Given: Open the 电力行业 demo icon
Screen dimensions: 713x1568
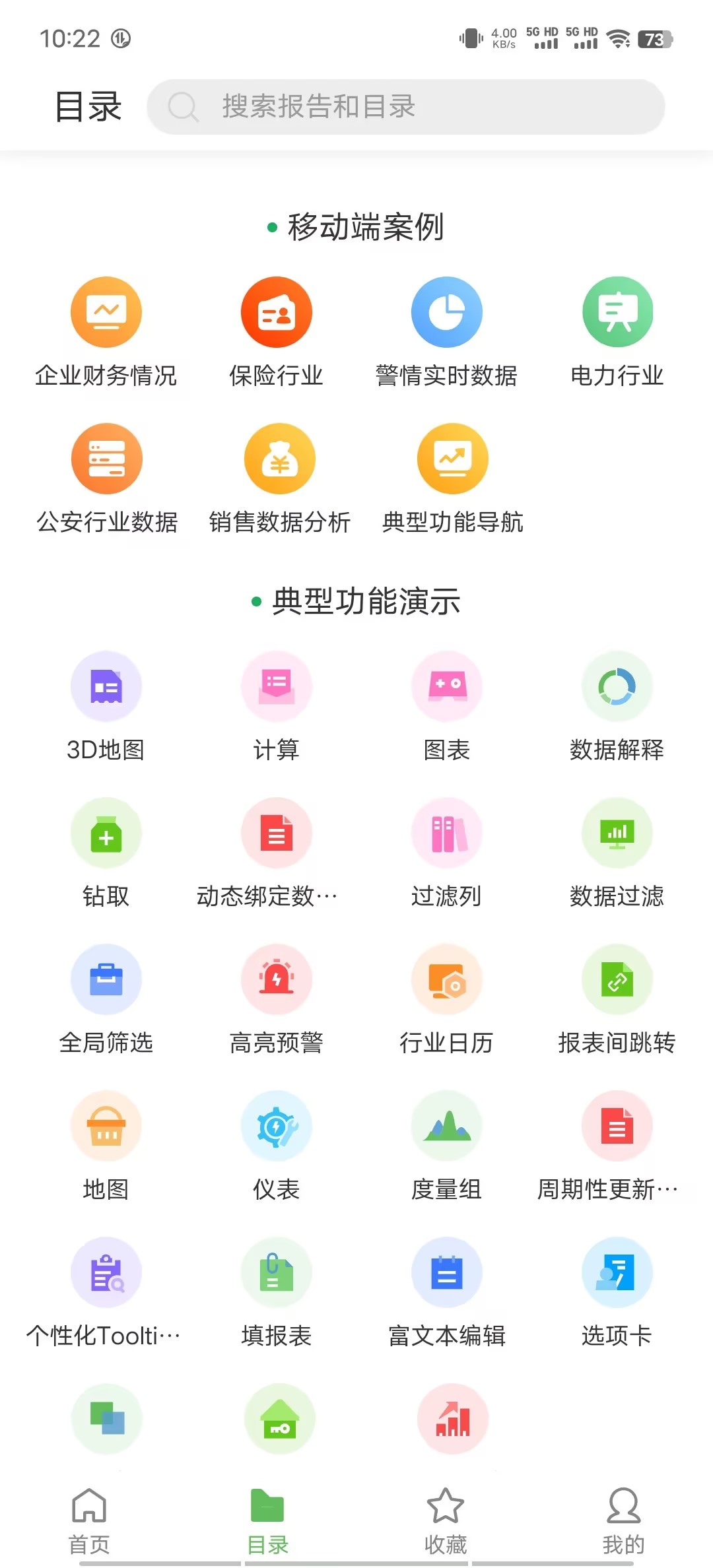Looking at the screenshot, I should click(617, 311).
